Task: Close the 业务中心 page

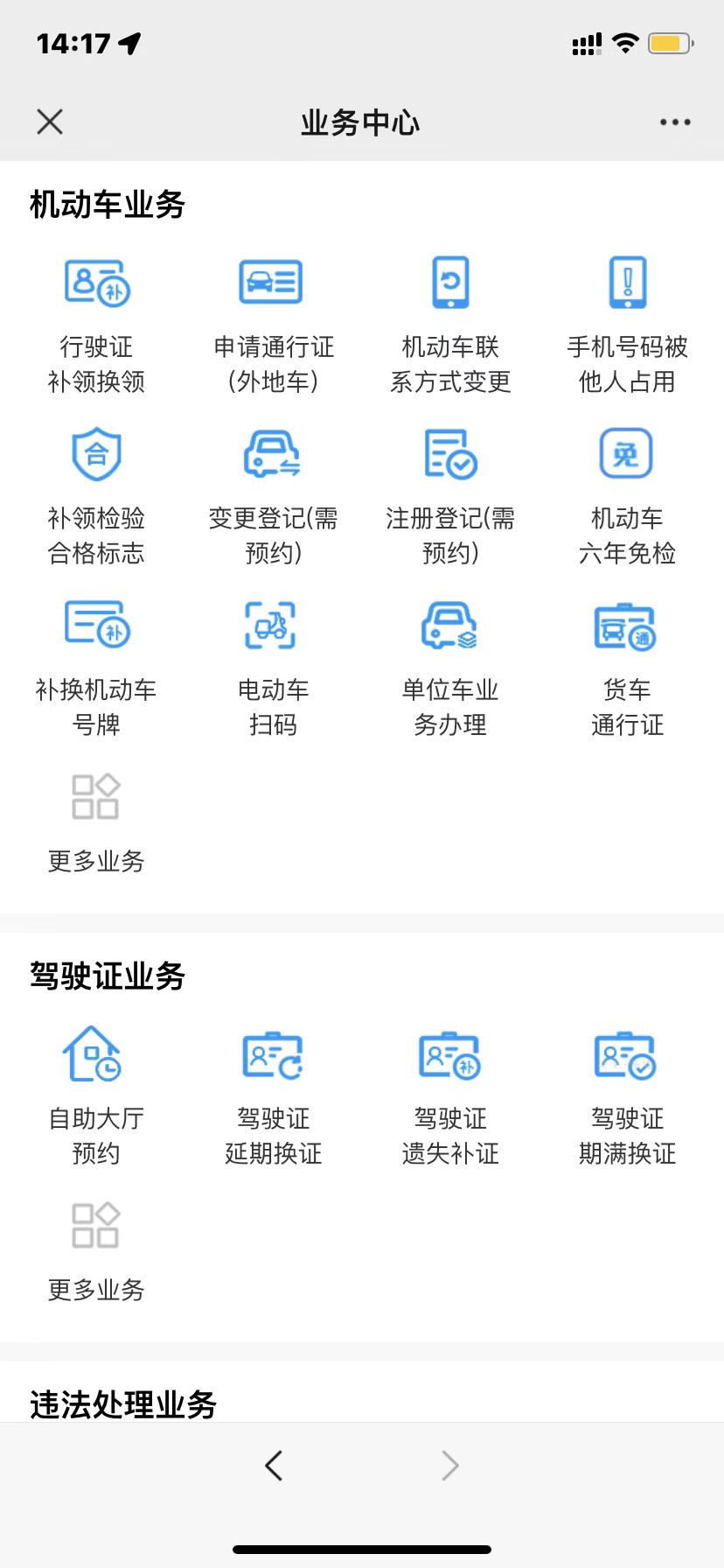Action: 50,122
